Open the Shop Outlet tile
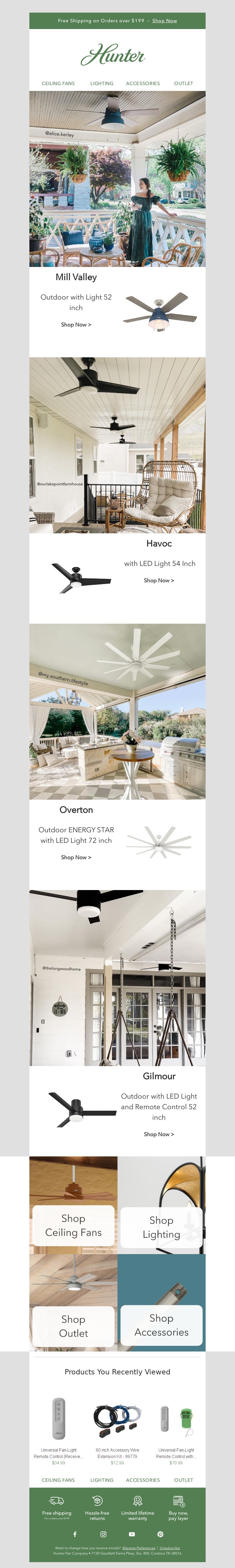 tap(73, 1326)
